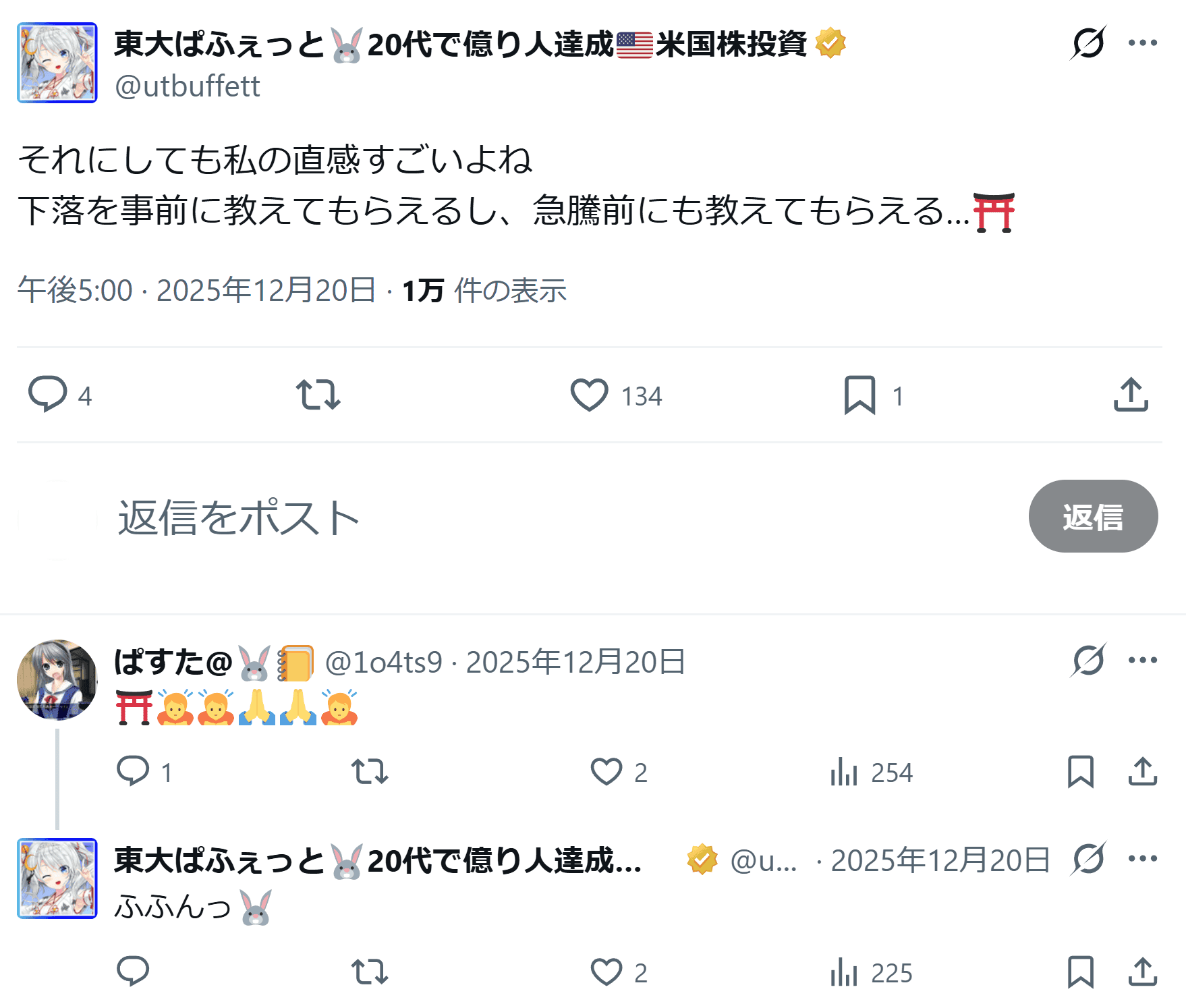Like the ふふんっ reply
Screen dimensions: 1186x1008
tap(606, 972)
